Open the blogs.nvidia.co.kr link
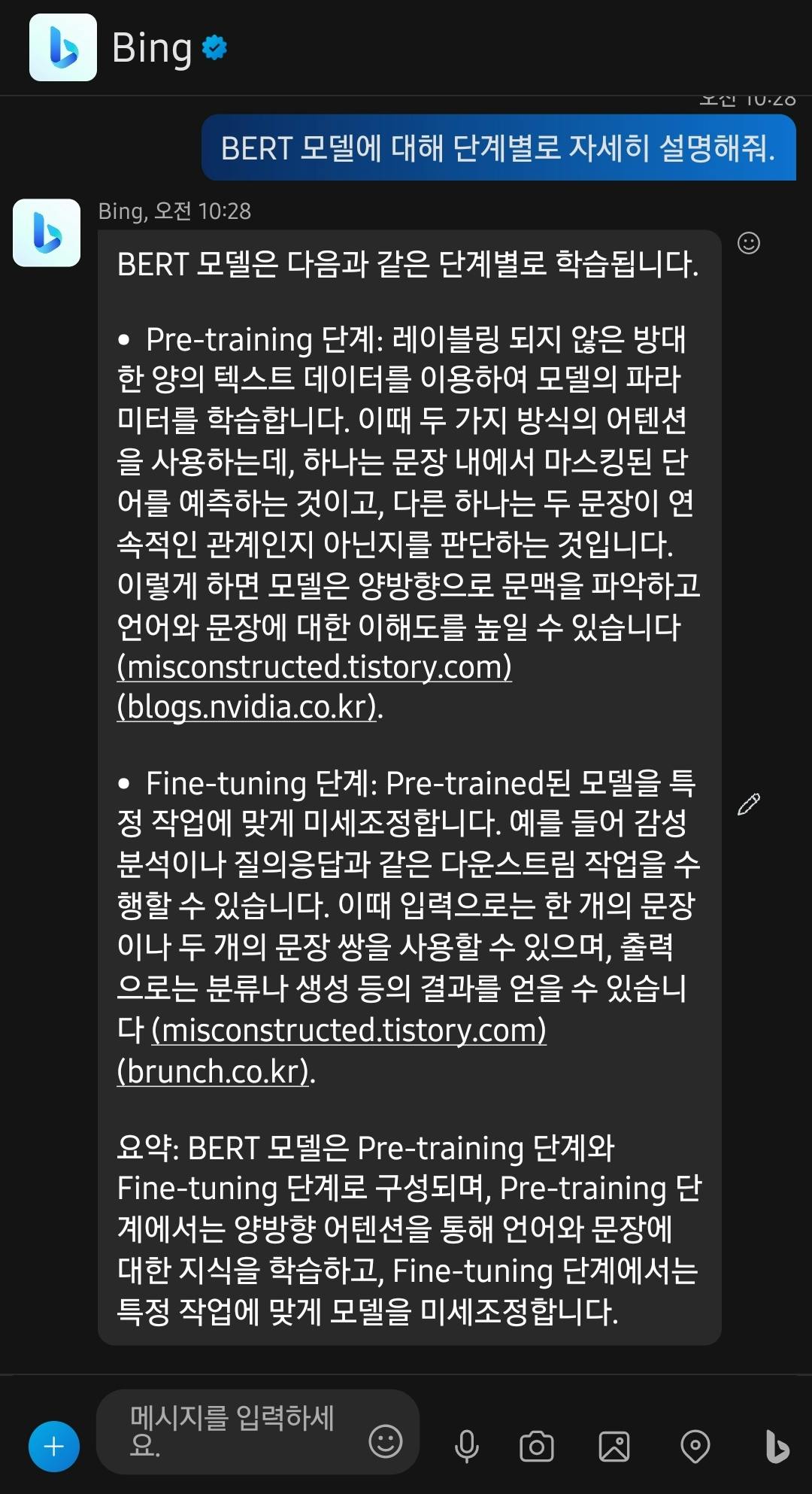The width and height of the screenshot is (812, 1494). (x=248, y=707)
